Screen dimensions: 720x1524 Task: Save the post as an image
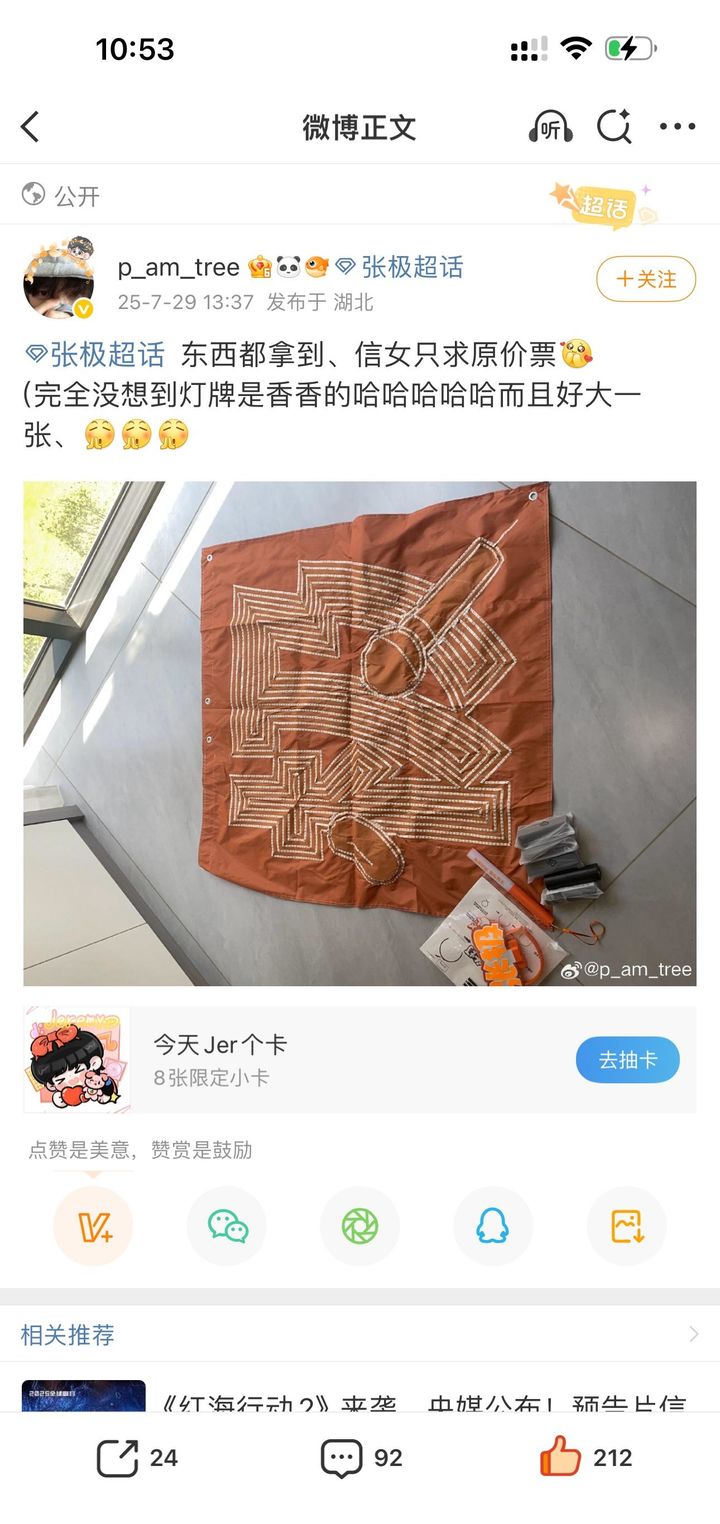click(627, 1226)
